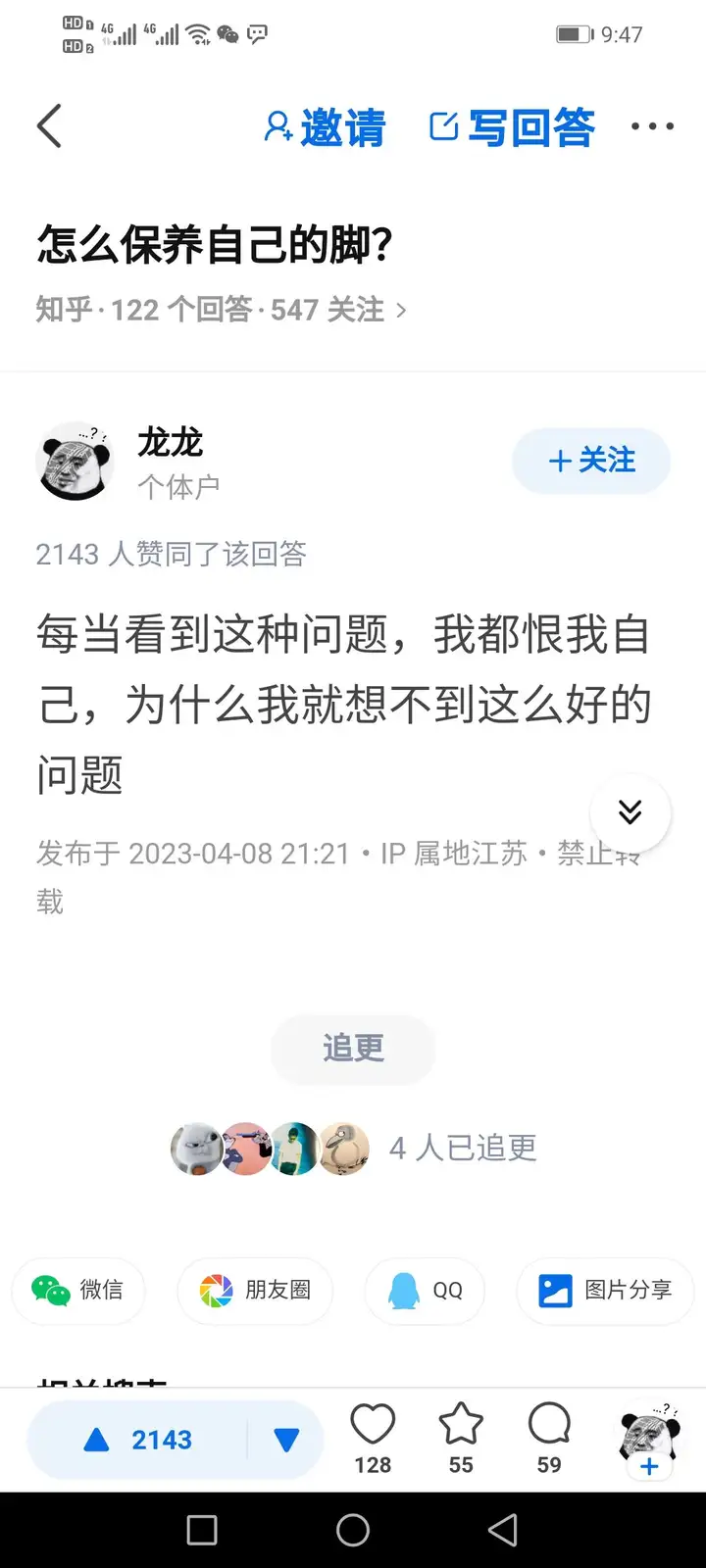This screenshot has height=1568, width=706.
Task: Tap 邀请 to invite someone to answer
Action: tap(325, 127)
